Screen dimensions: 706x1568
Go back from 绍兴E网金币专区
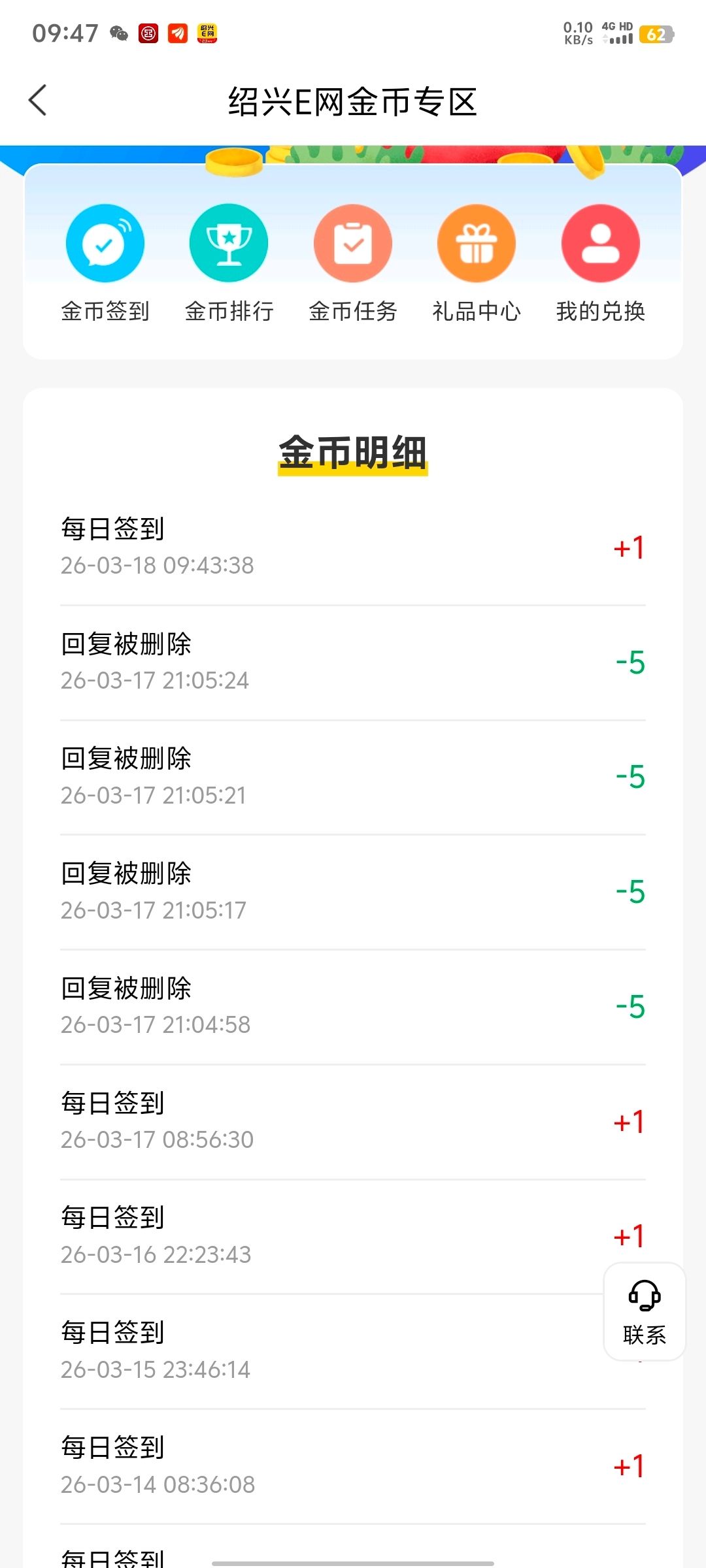pyautogui.click(x=38, y=101)
